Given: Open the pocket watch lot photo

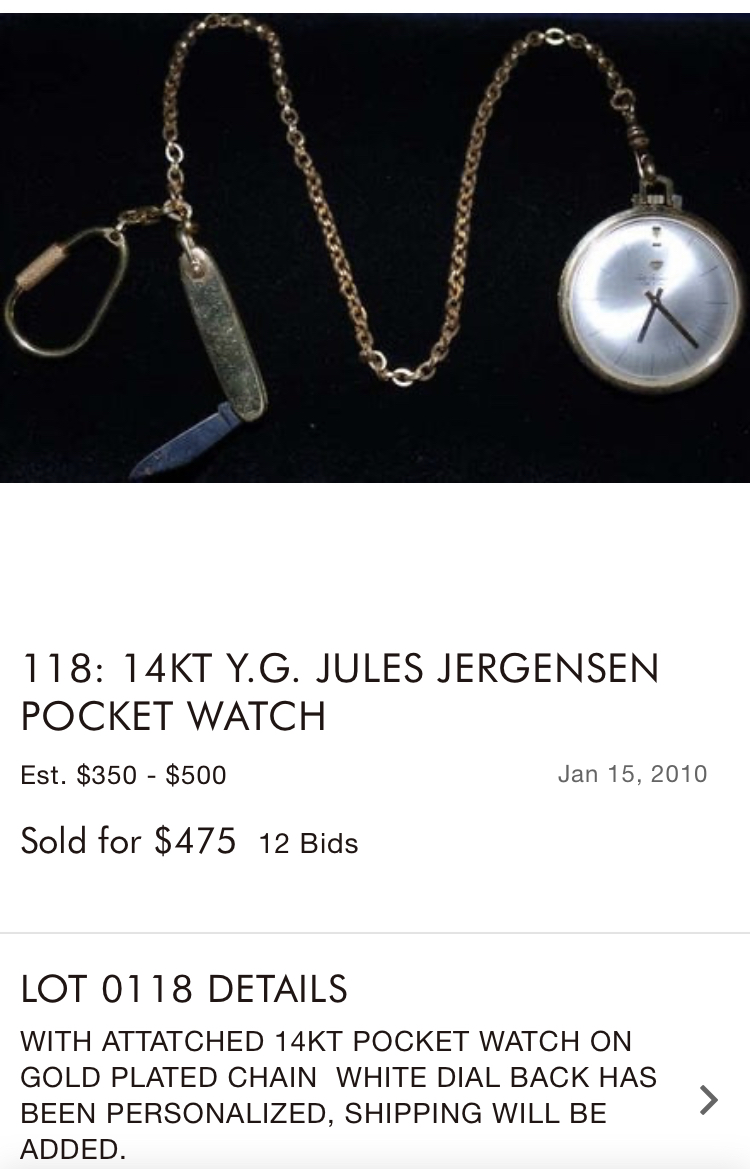Looking at the screenshot, I should pyautogui.click(x=375, y=248).
